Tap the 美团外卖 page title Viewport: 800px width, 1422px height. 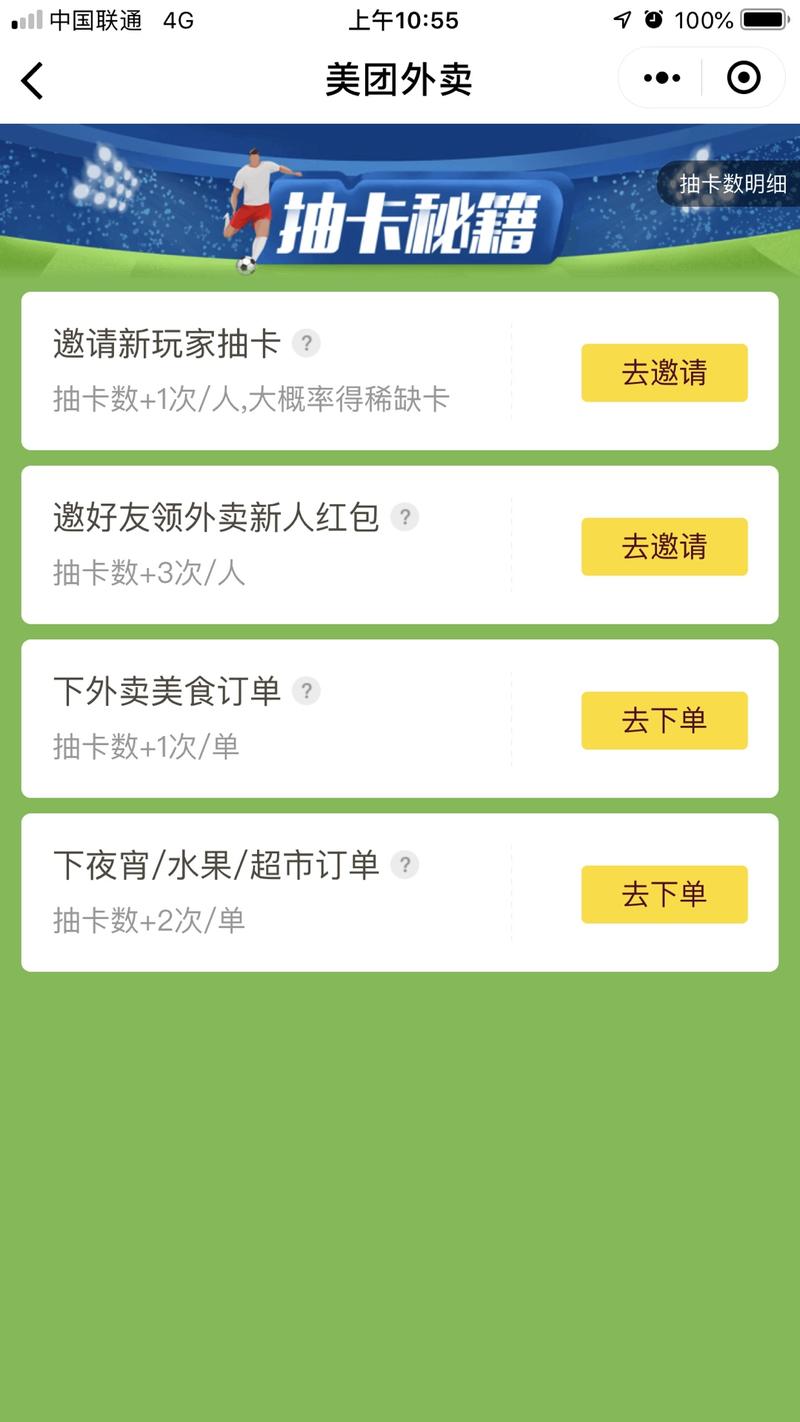(x=398, y=77)
